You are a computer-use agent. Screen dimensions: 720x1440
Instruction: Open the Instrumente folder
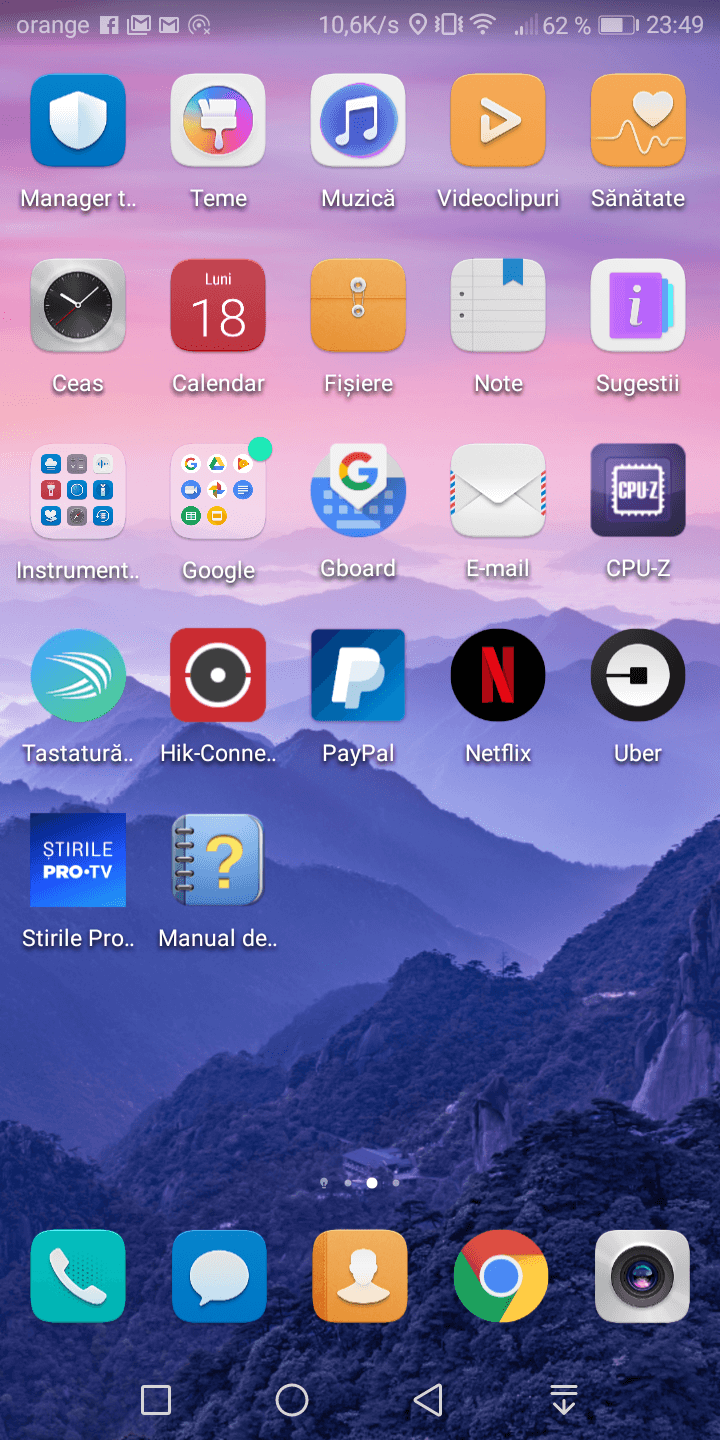(x=78, y=491)
